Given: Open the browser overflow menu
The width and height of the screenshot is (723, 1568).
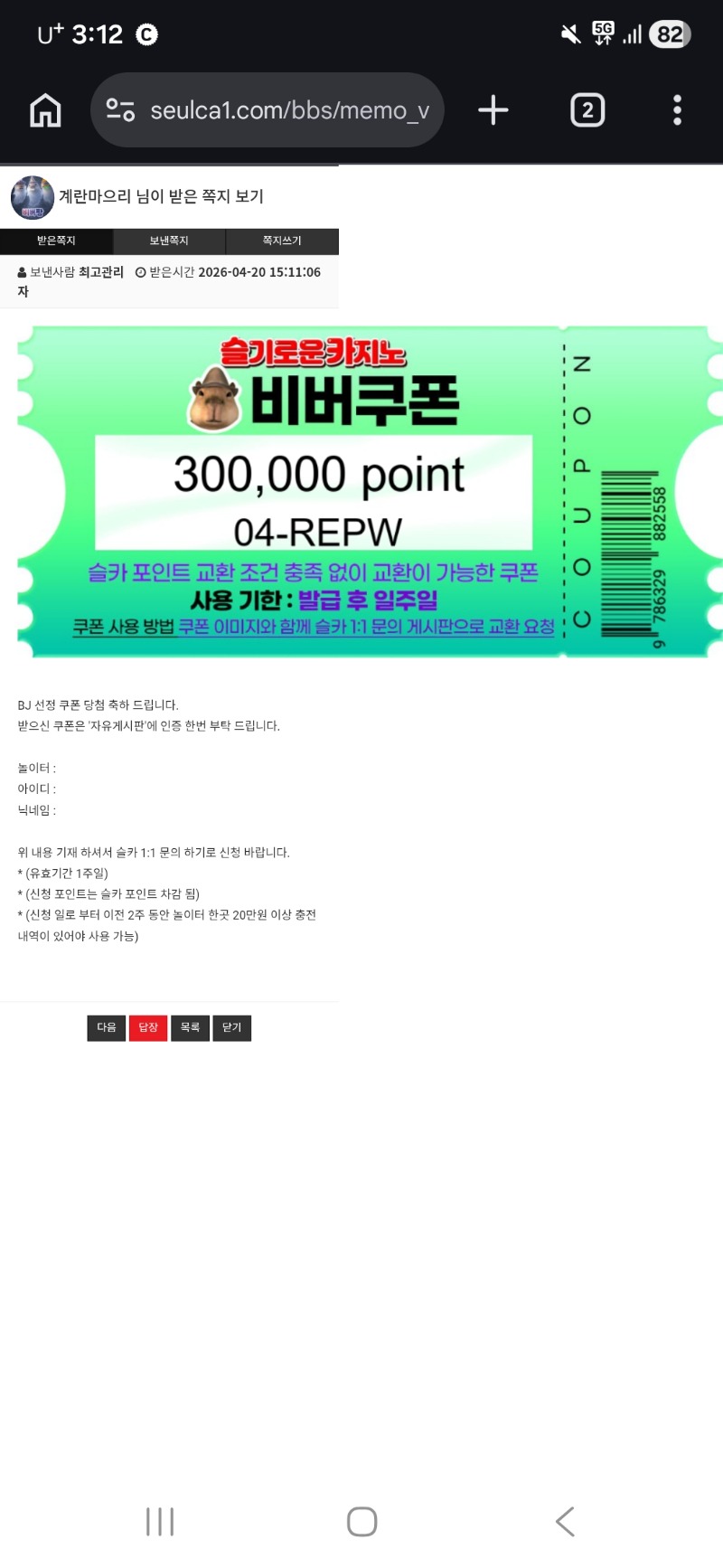Looking at the screenshot, I should (x=677, y=110).
